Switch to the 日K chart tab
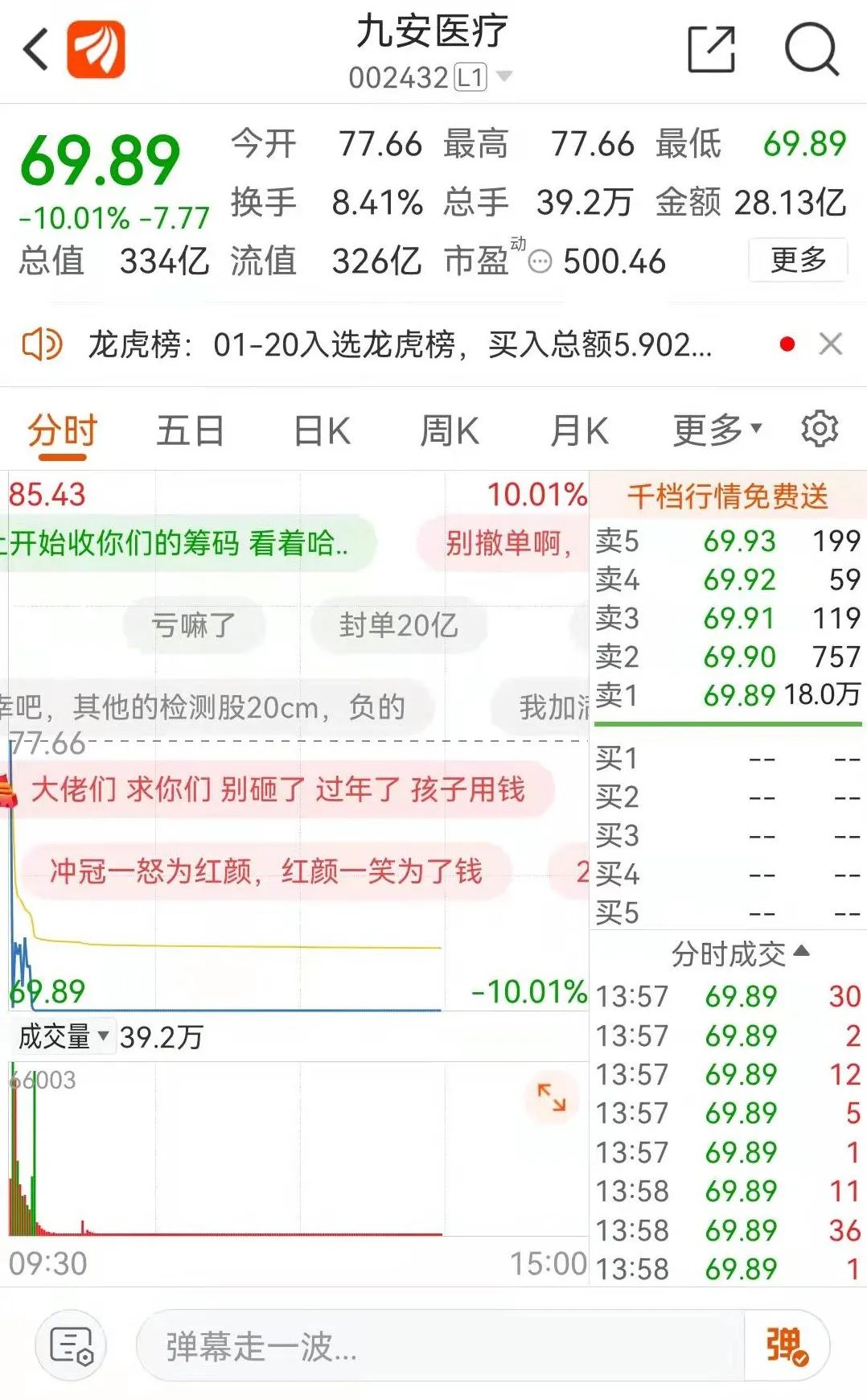Viewport: 867px width, 1400px height. [x=322, y=431]
